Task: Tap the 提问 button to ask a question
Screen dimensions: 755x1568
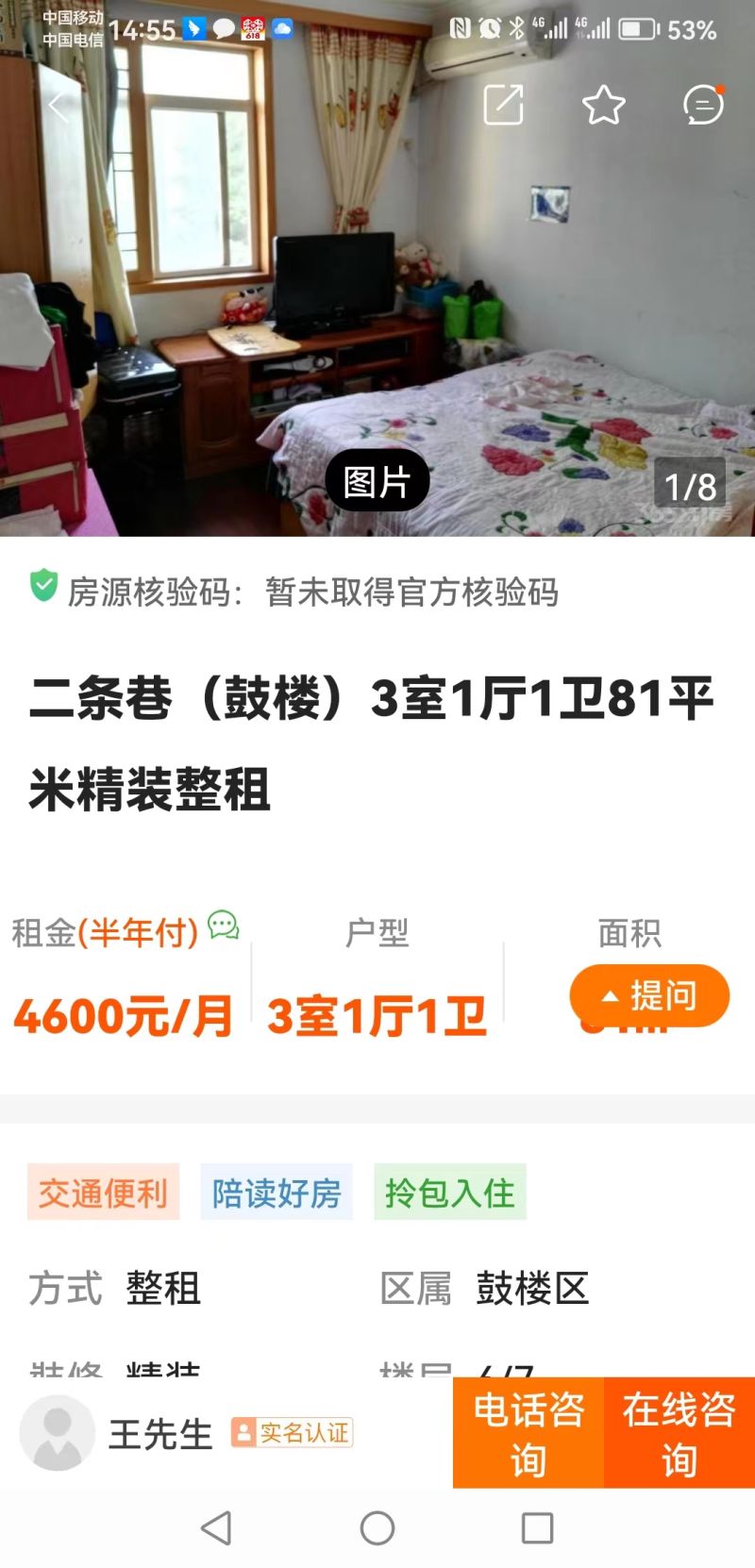Action: pos(650,995)
